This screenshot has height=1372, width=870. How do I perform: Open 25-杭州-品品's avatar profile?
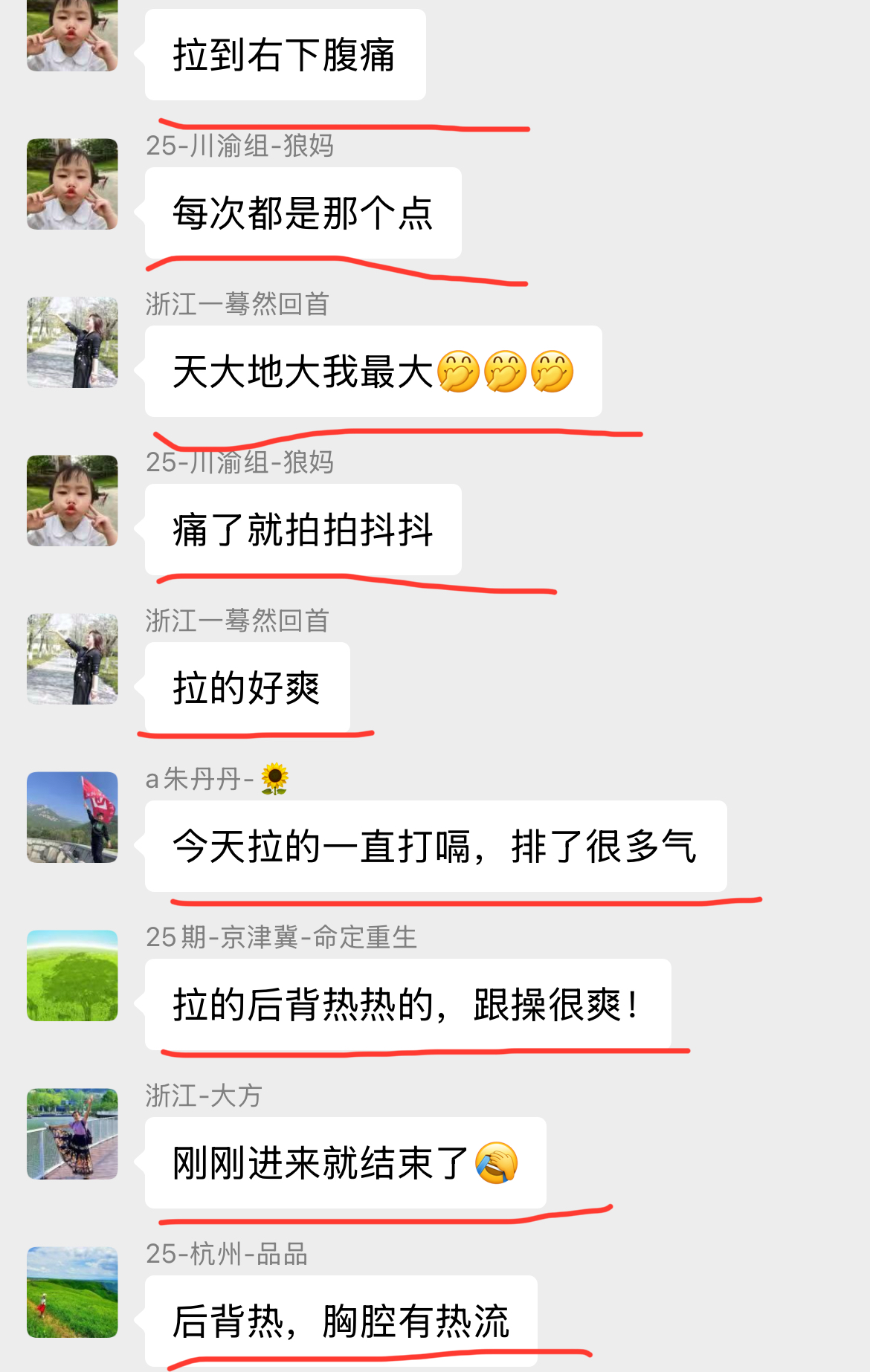click(x=72, y=1292)
